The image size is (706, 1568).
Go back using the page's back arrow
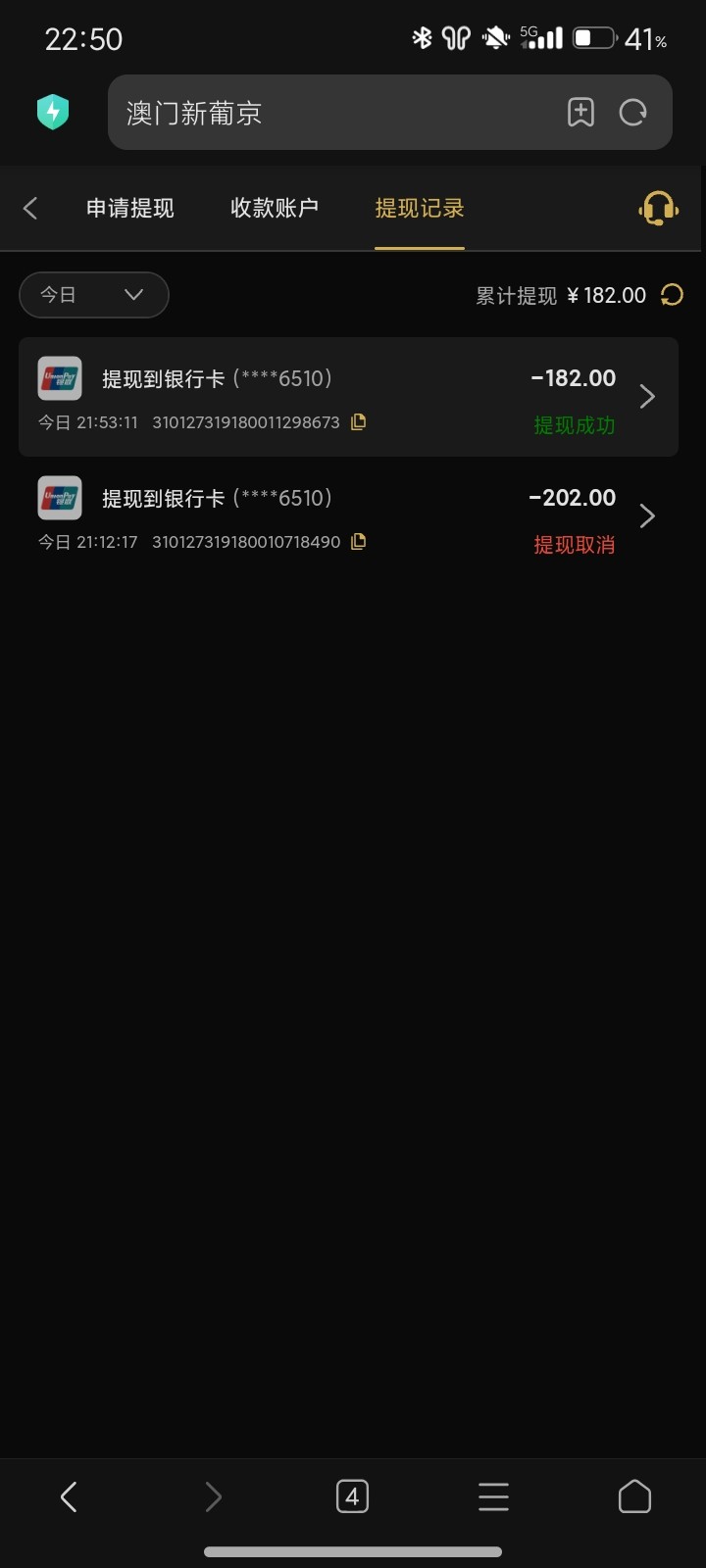click(30, 208)
